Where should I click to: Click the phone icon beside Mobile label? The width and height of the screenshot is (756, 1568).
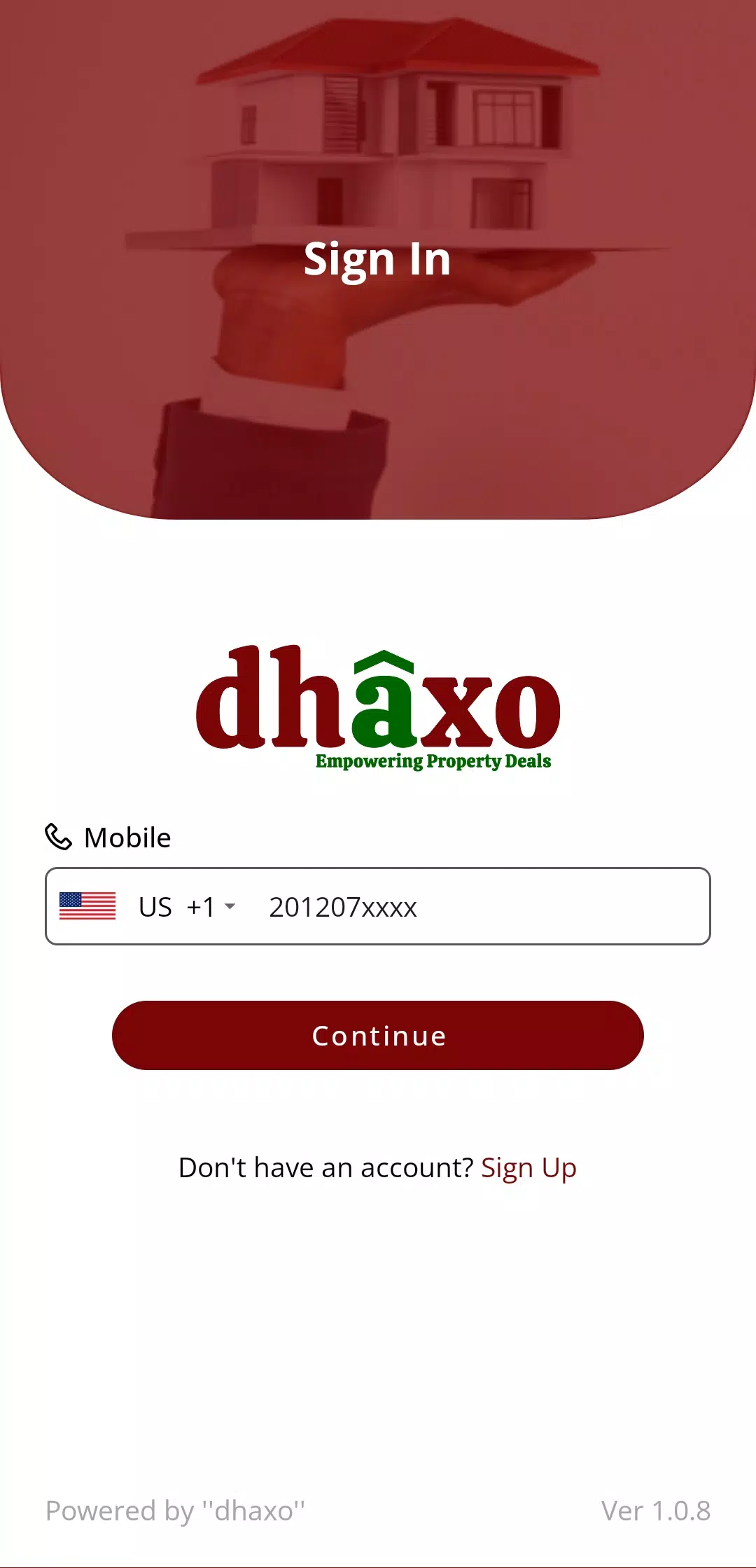(57, 837)
